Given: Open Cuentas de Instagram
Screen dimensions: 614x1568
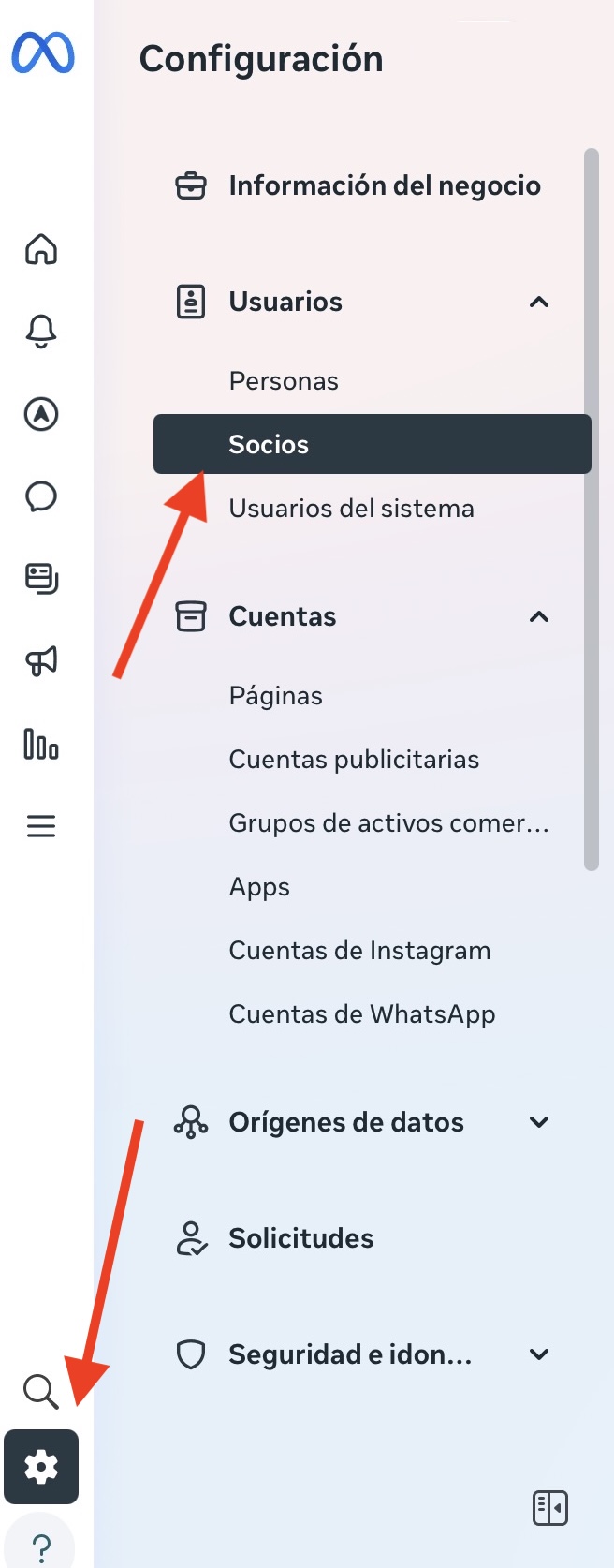Looking at the screenshot, I should coord(359,951).
